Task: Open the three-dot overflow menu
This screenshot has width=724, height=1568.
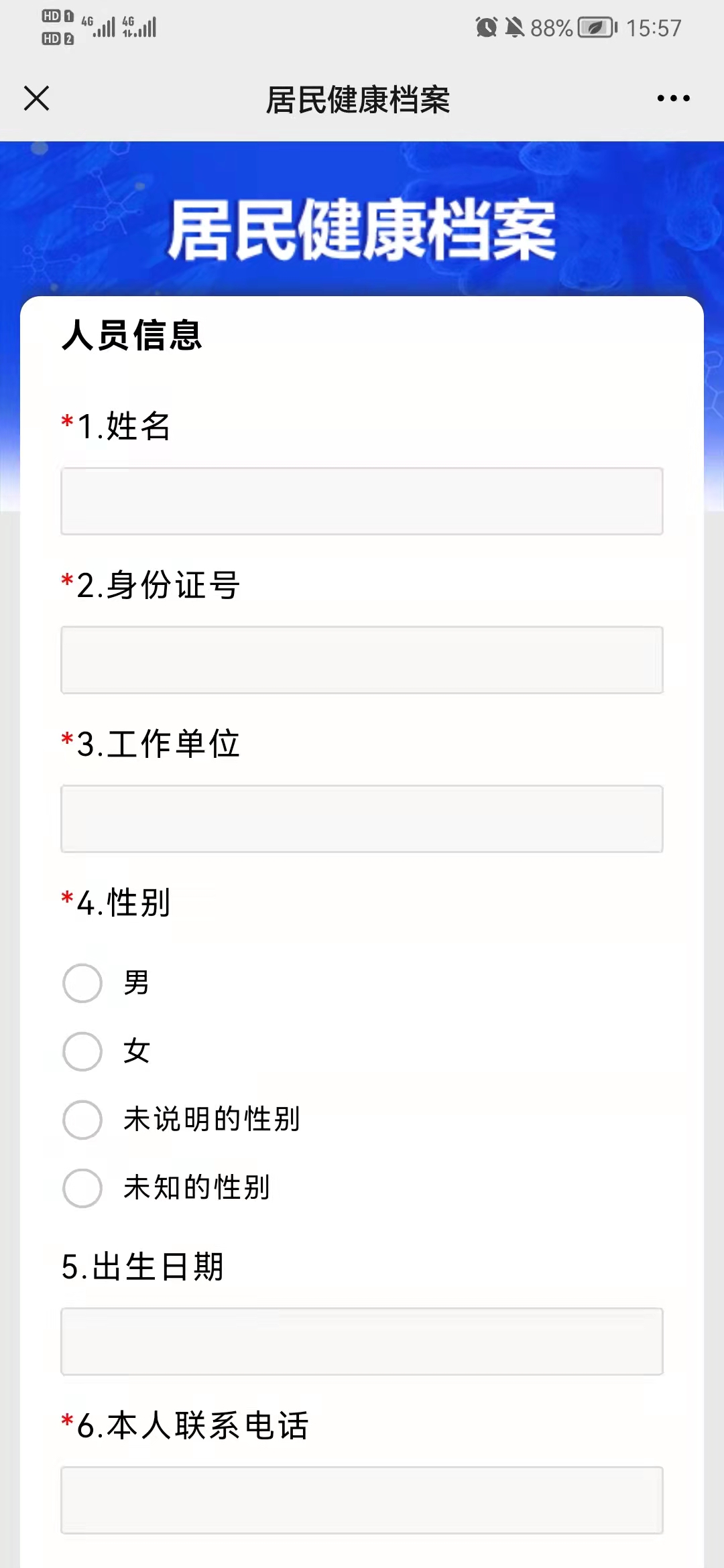Action: [x=673, y=99]
